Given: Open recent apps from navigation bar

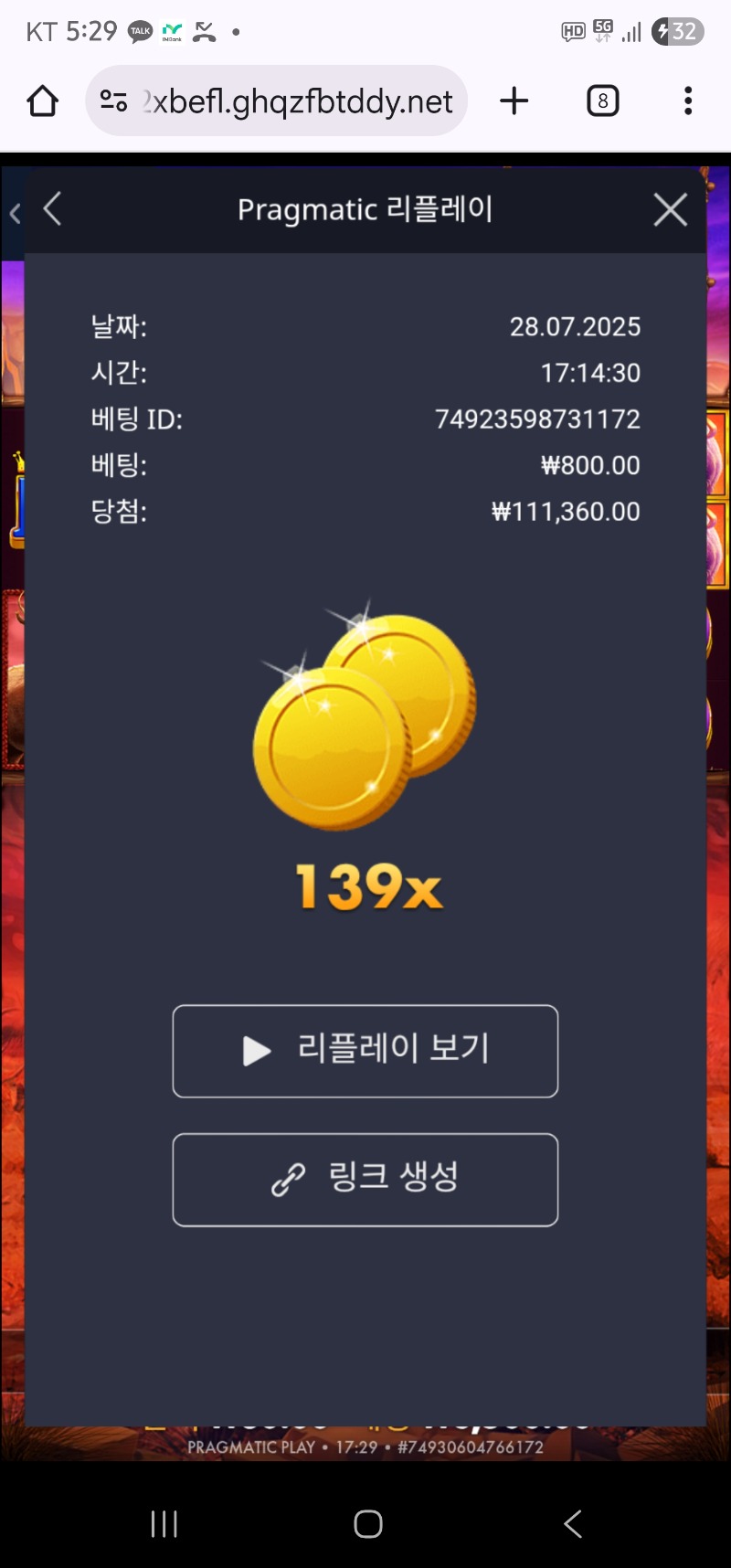Looking at the screenshot, I should 164,1523.
